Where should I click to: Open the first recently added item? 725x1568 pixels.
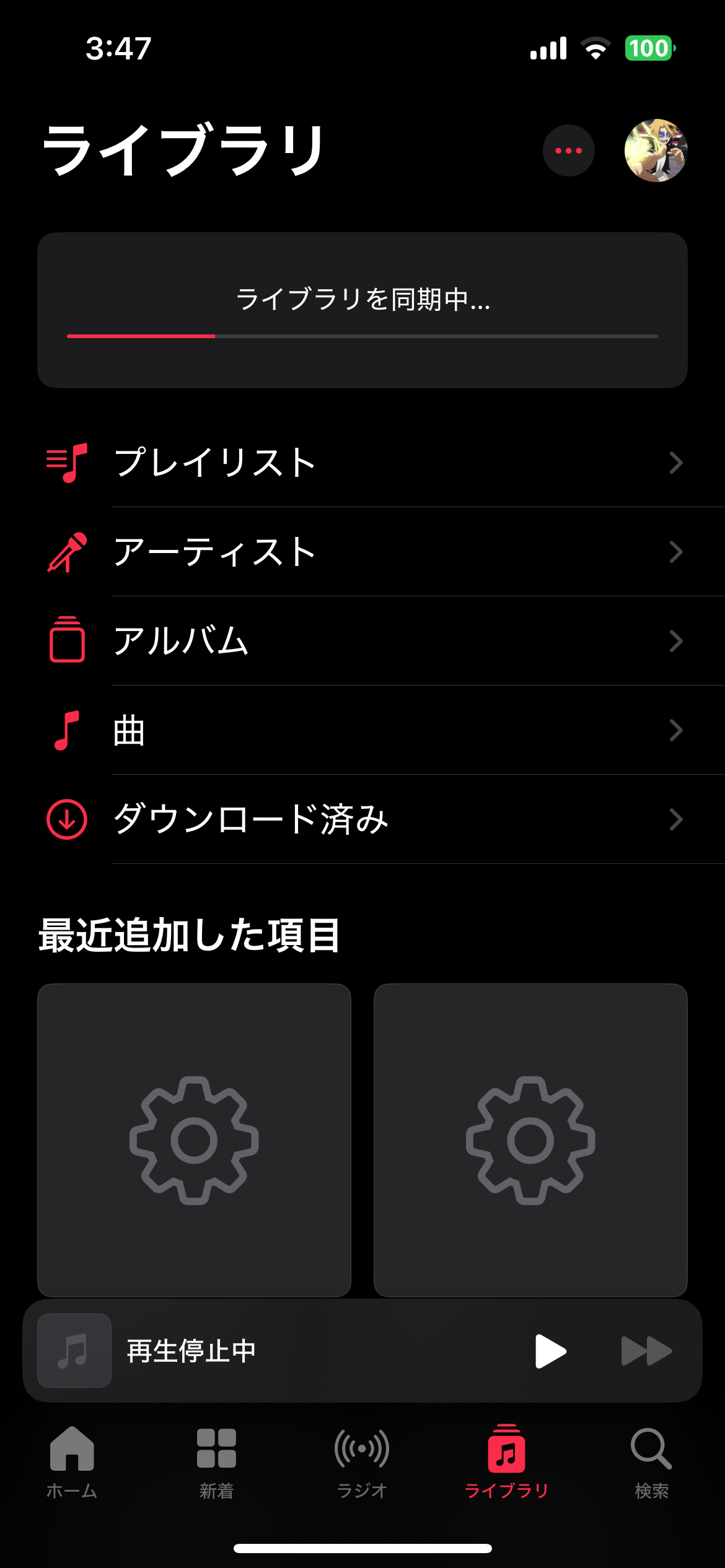tap(194, 1139)
